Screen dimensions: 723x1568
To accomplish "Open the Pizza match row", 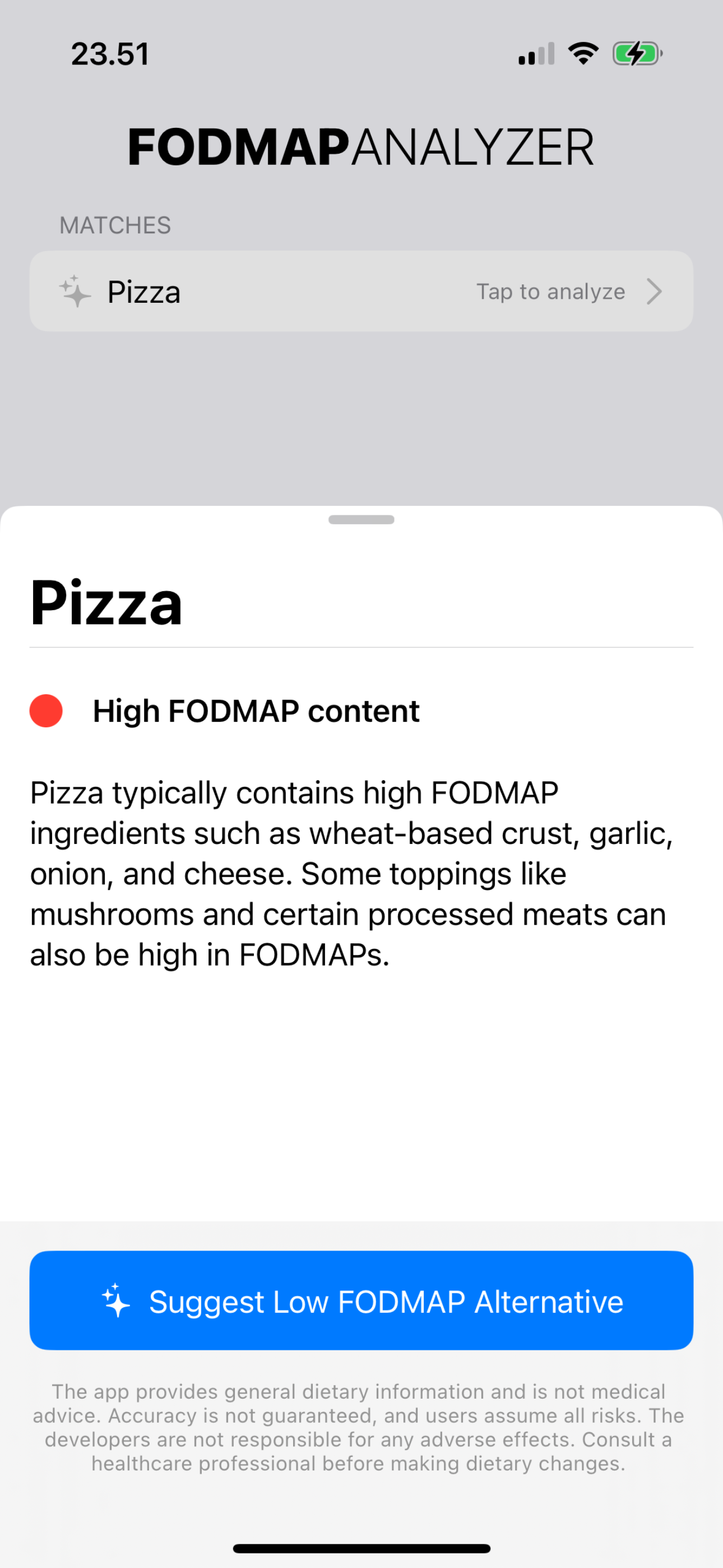I will tap(361, 292).
